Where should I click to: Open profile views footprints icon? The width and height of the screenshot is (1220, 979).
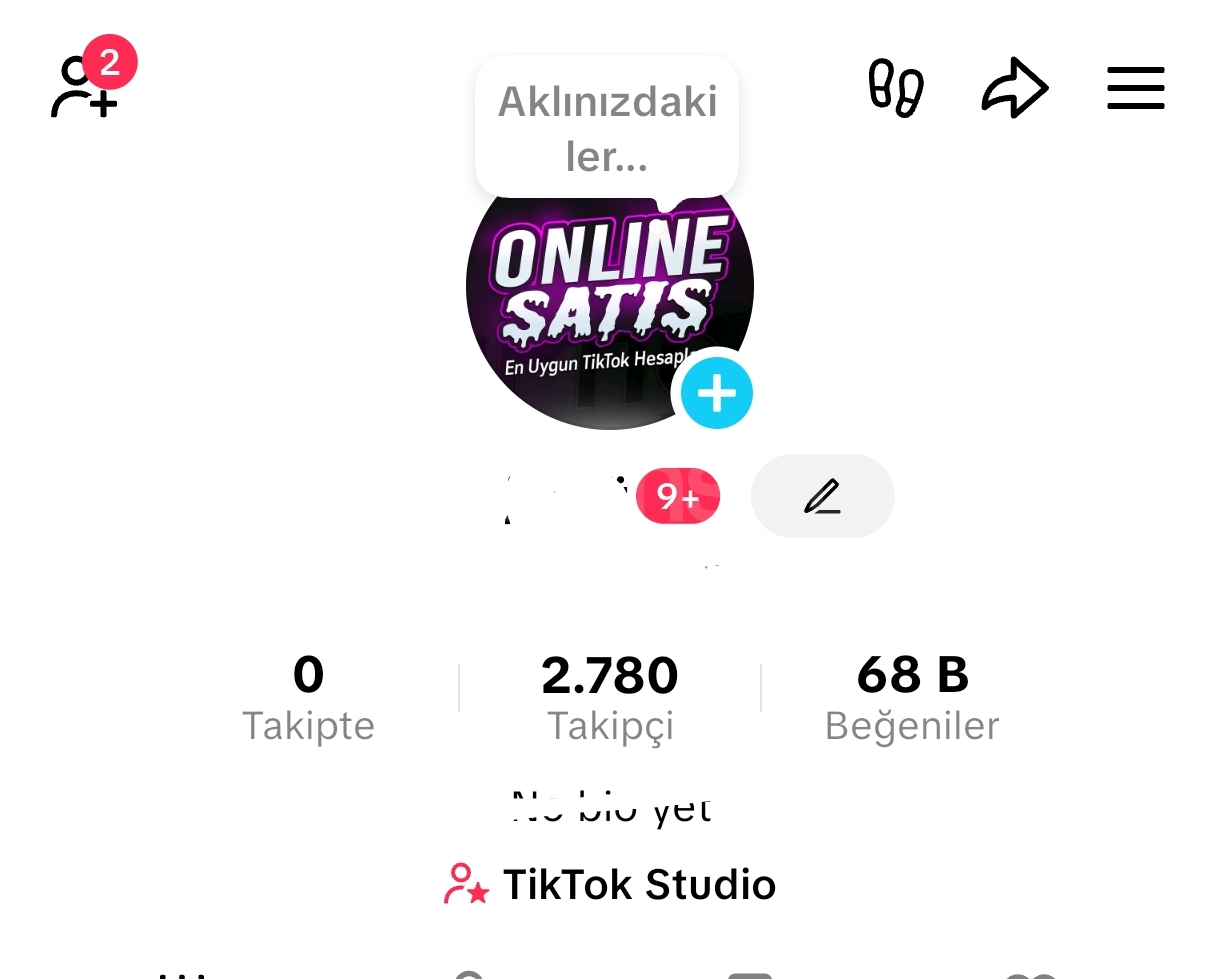point(895,88)
